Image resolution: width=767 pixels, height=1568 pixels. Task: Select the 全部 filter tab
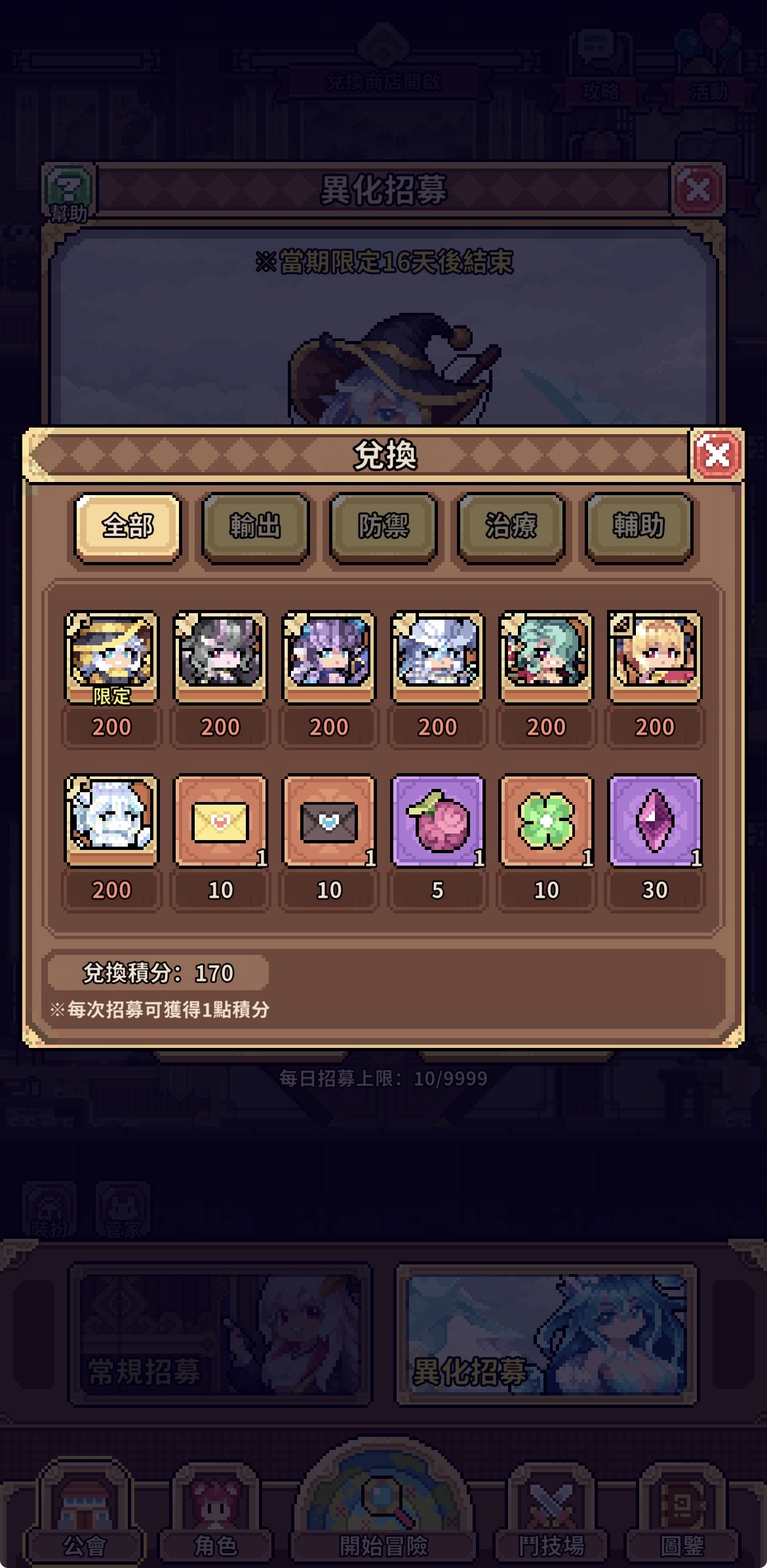127,527
